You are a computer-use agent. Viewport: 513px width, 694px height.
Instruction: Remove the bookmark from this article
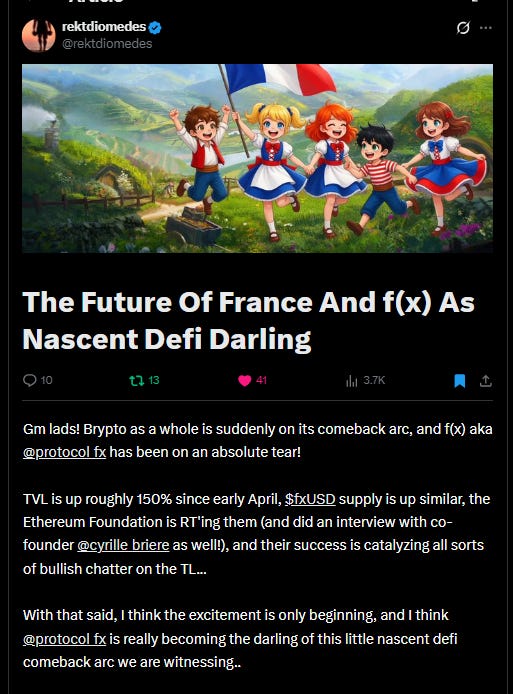pyautogui.click(x=460, y=381)
